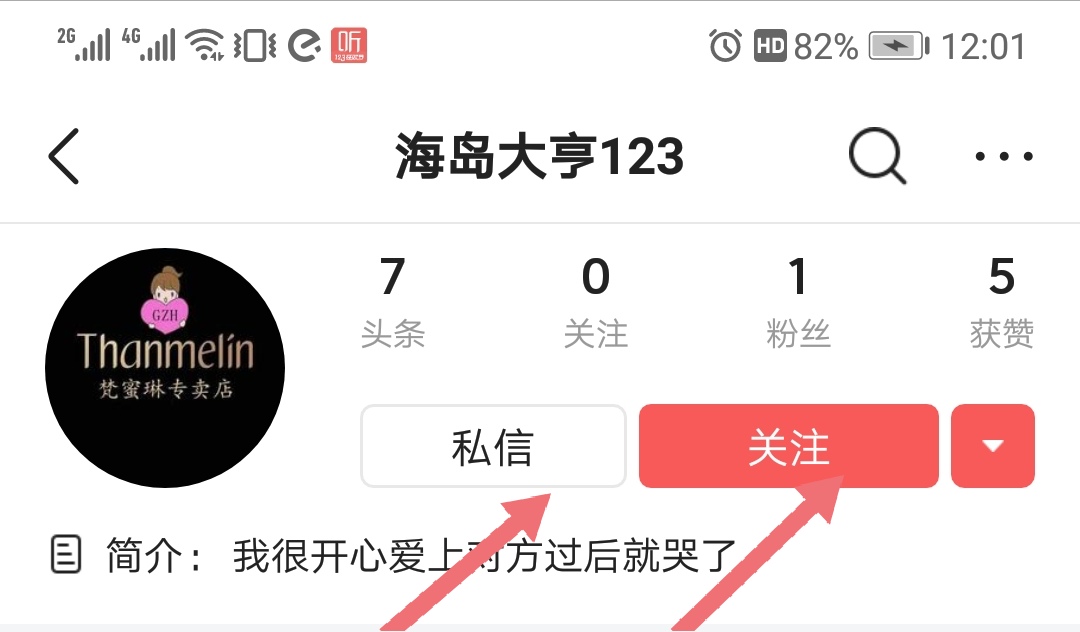View the Thanmelin profile avatar

165,368
